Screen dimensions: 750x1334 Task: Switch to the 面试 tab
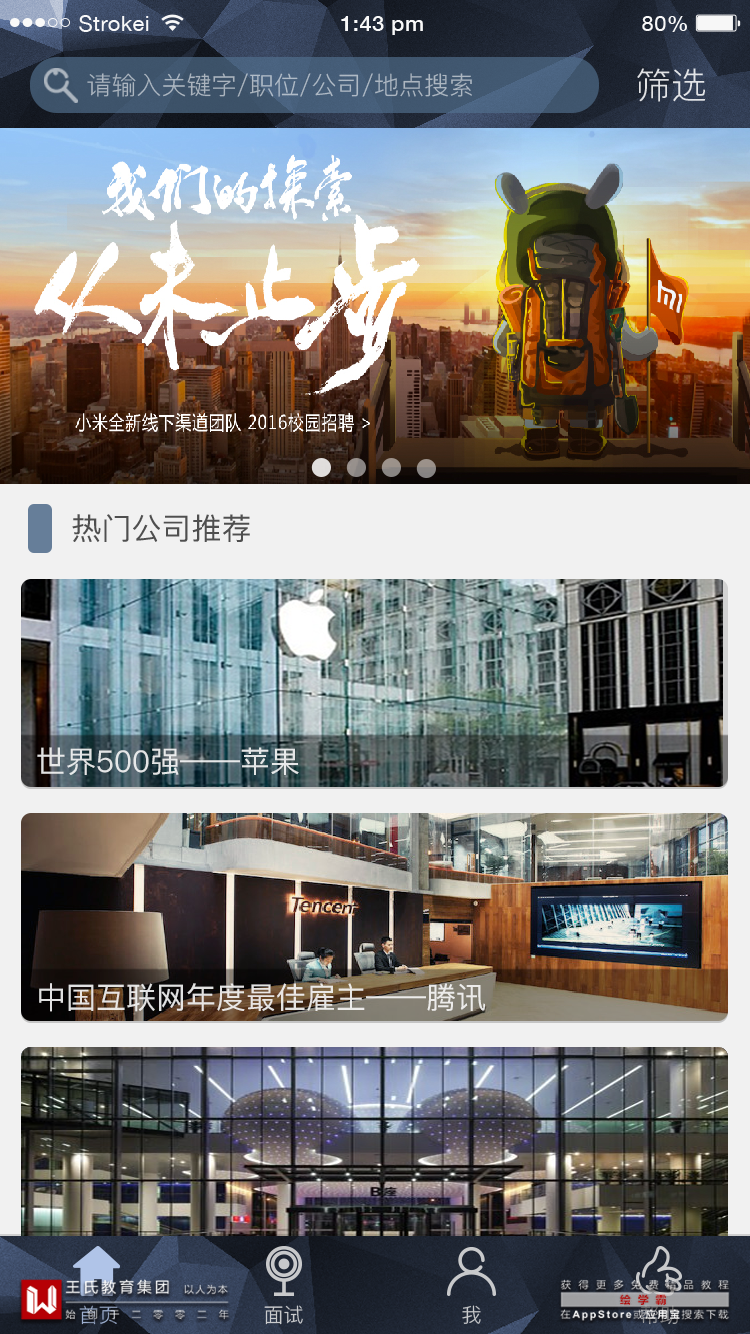(x=284, y=1285)
